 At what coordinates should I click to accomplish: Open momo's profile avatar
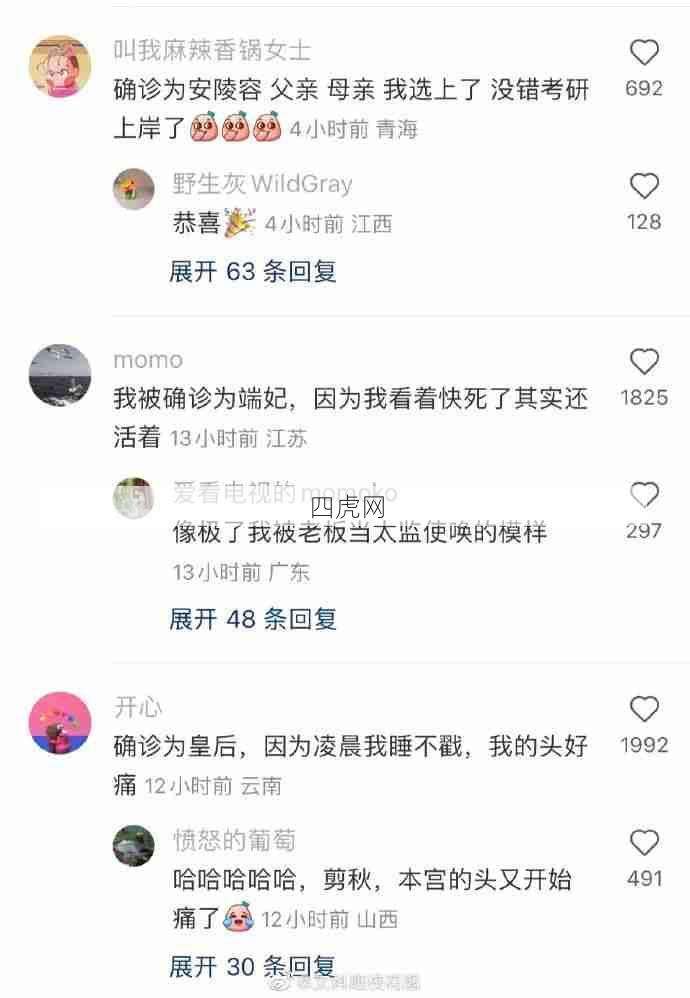point(60,377)
